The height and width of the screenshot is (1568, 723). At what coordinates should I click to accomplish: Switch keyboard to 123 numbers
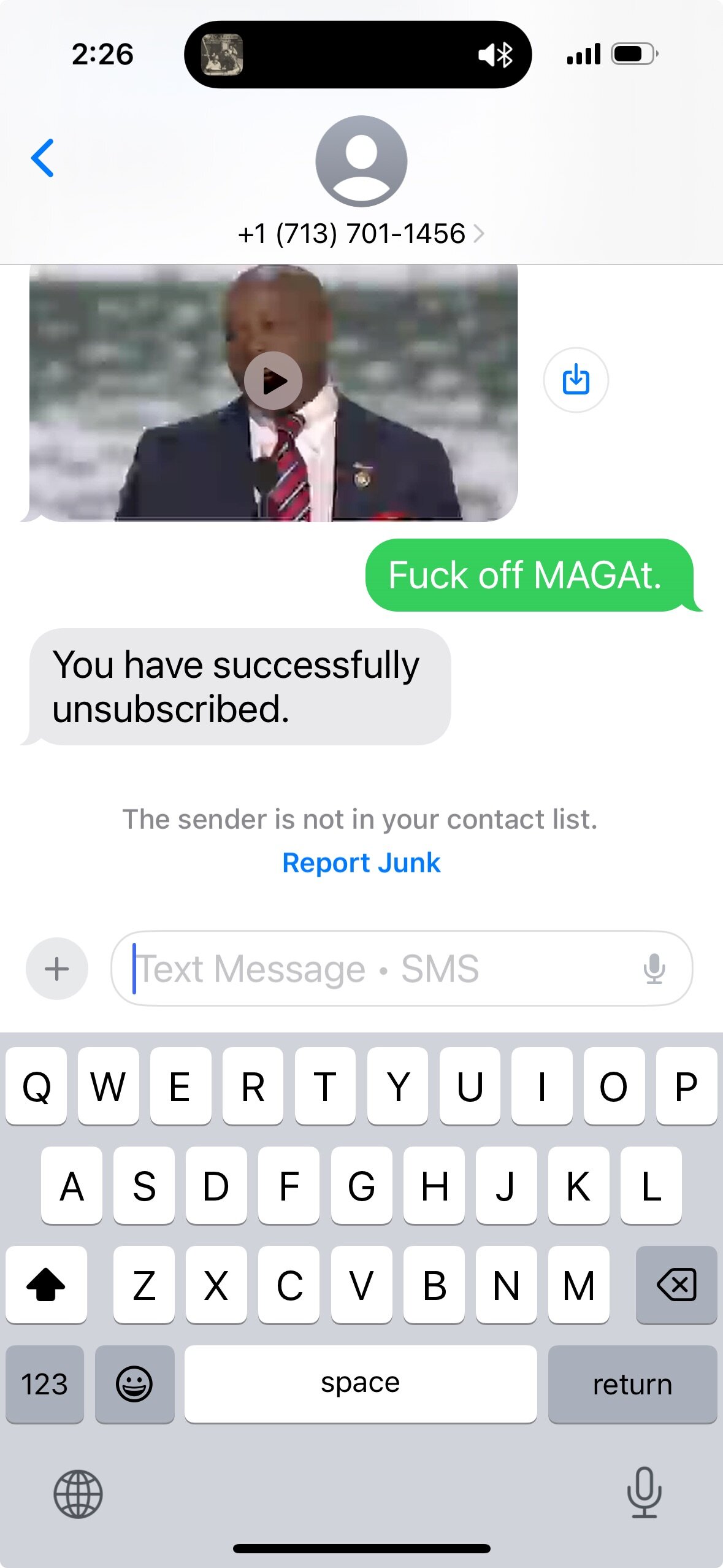[x=44, y=1384]
